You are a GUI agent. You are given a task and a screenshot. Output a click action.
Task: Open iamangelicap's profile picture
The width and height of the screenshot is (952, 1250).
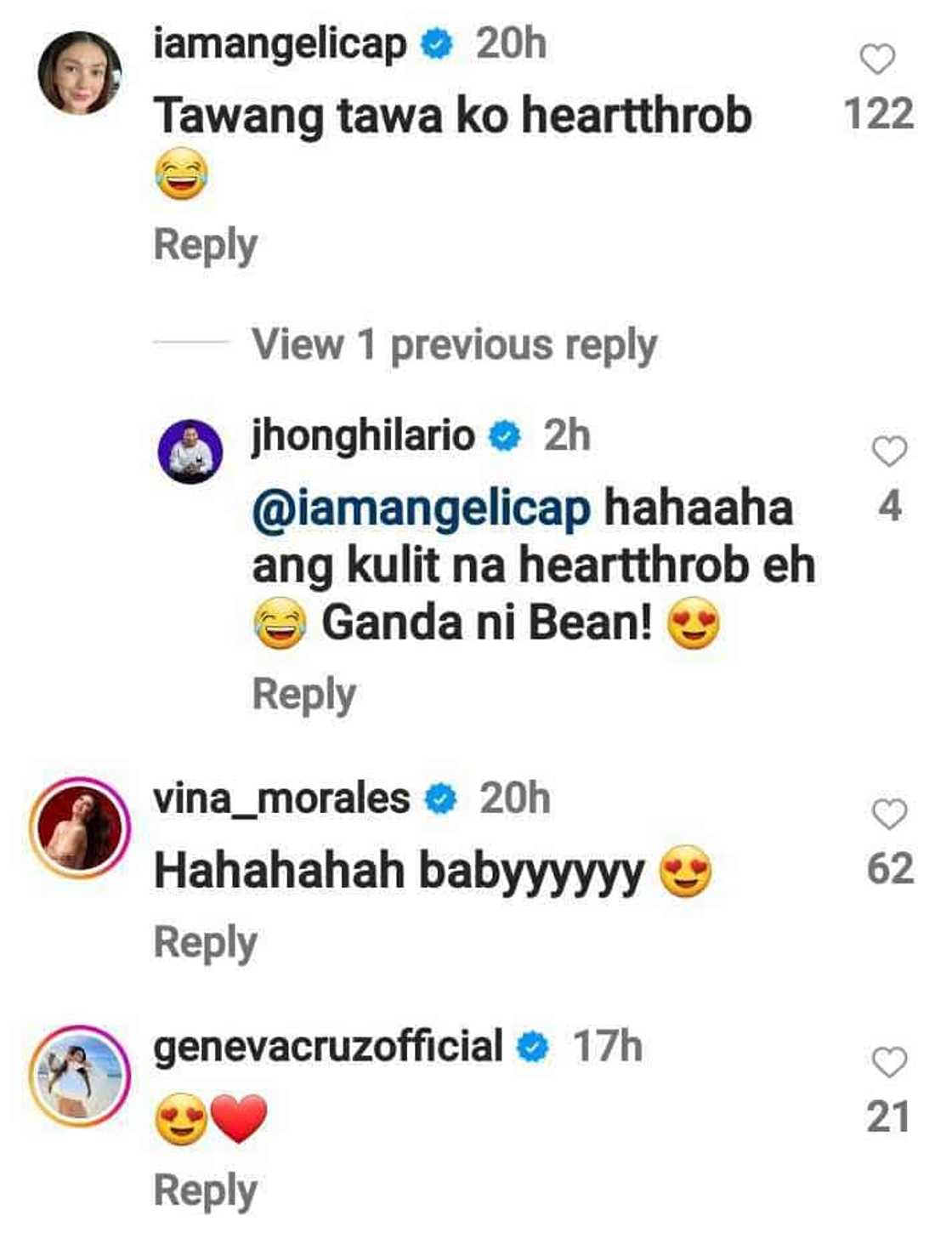(80, 73)
